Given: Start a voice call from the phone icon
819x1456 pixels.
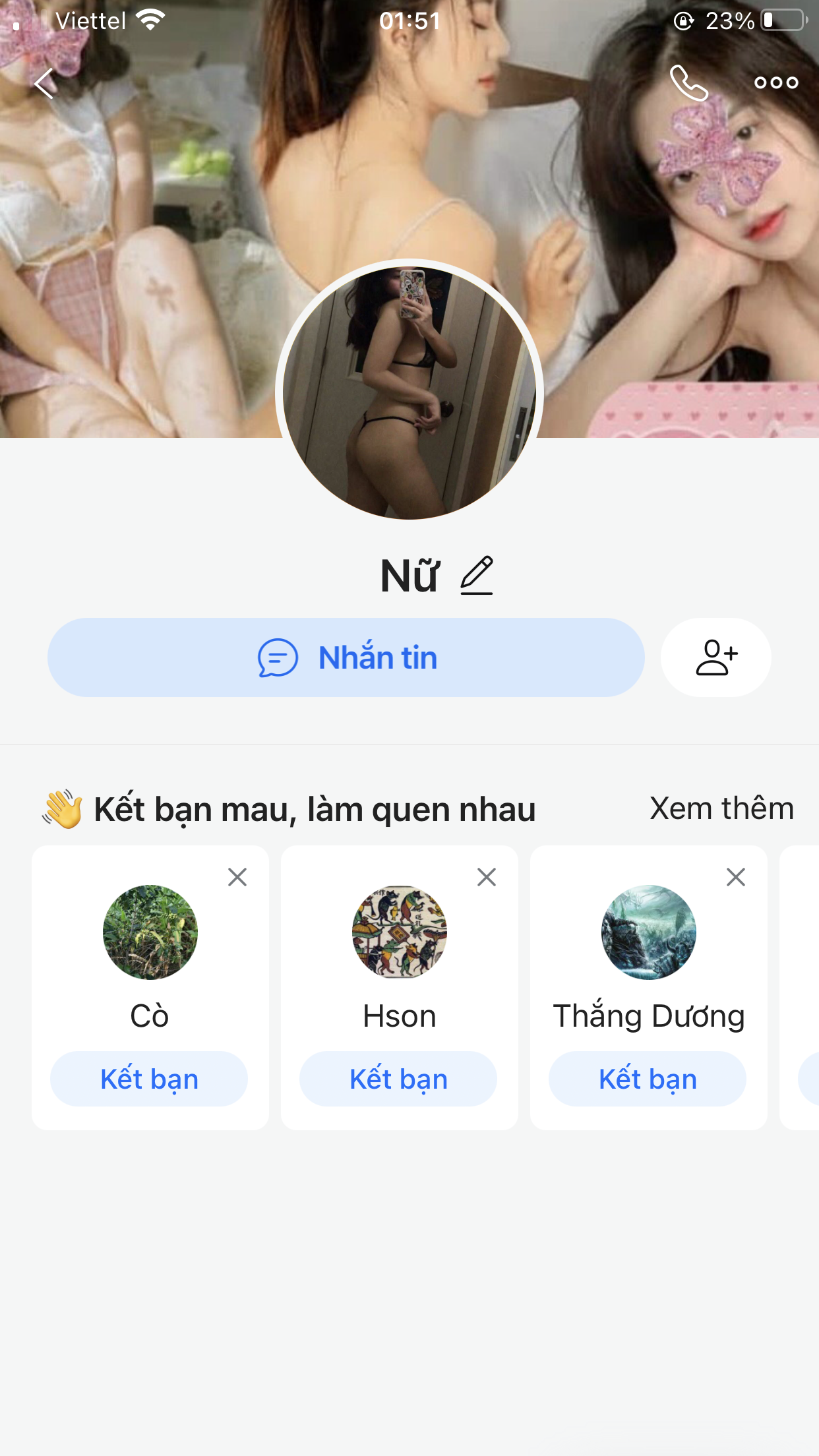Looking at the screenshot, I should (688, 83).
